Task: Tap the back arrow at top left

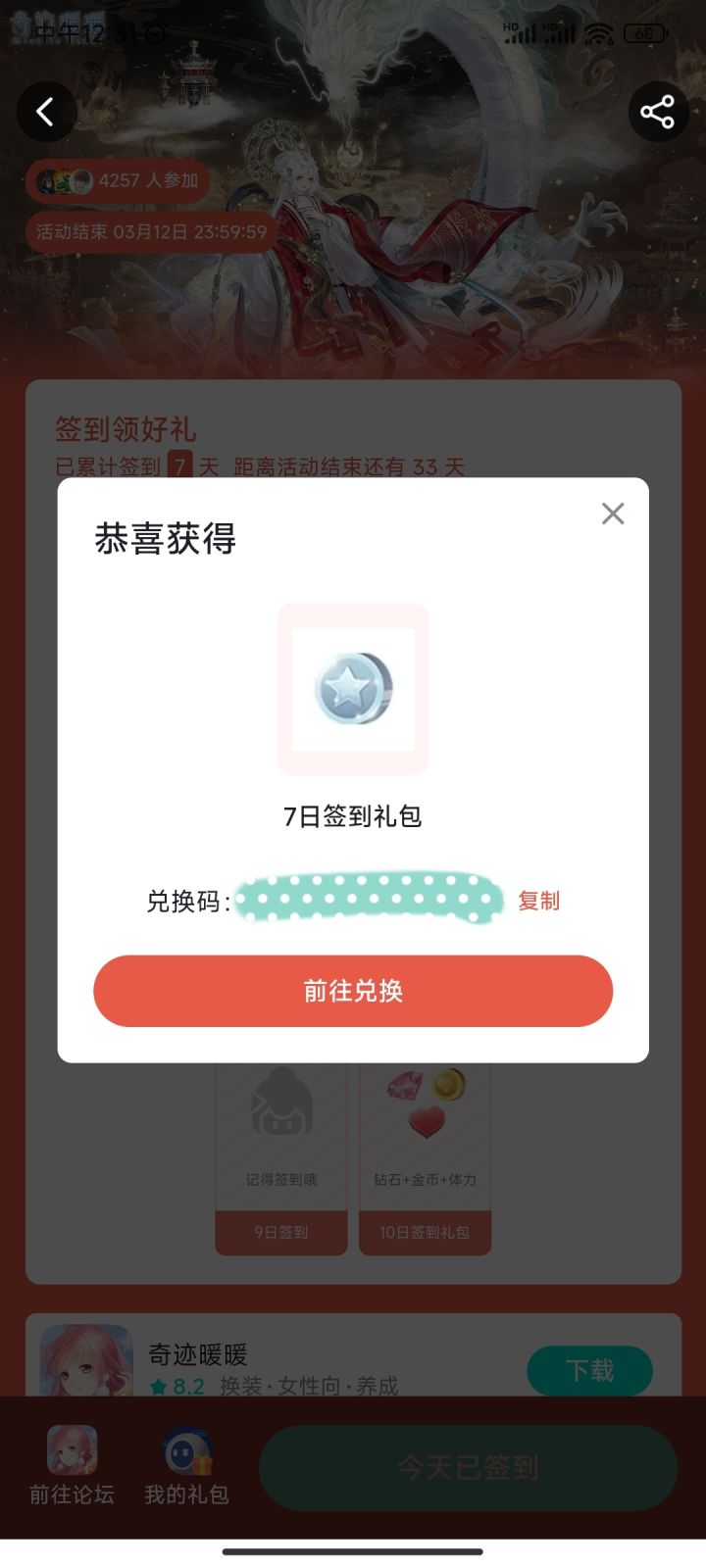Action: click(46, 112)
